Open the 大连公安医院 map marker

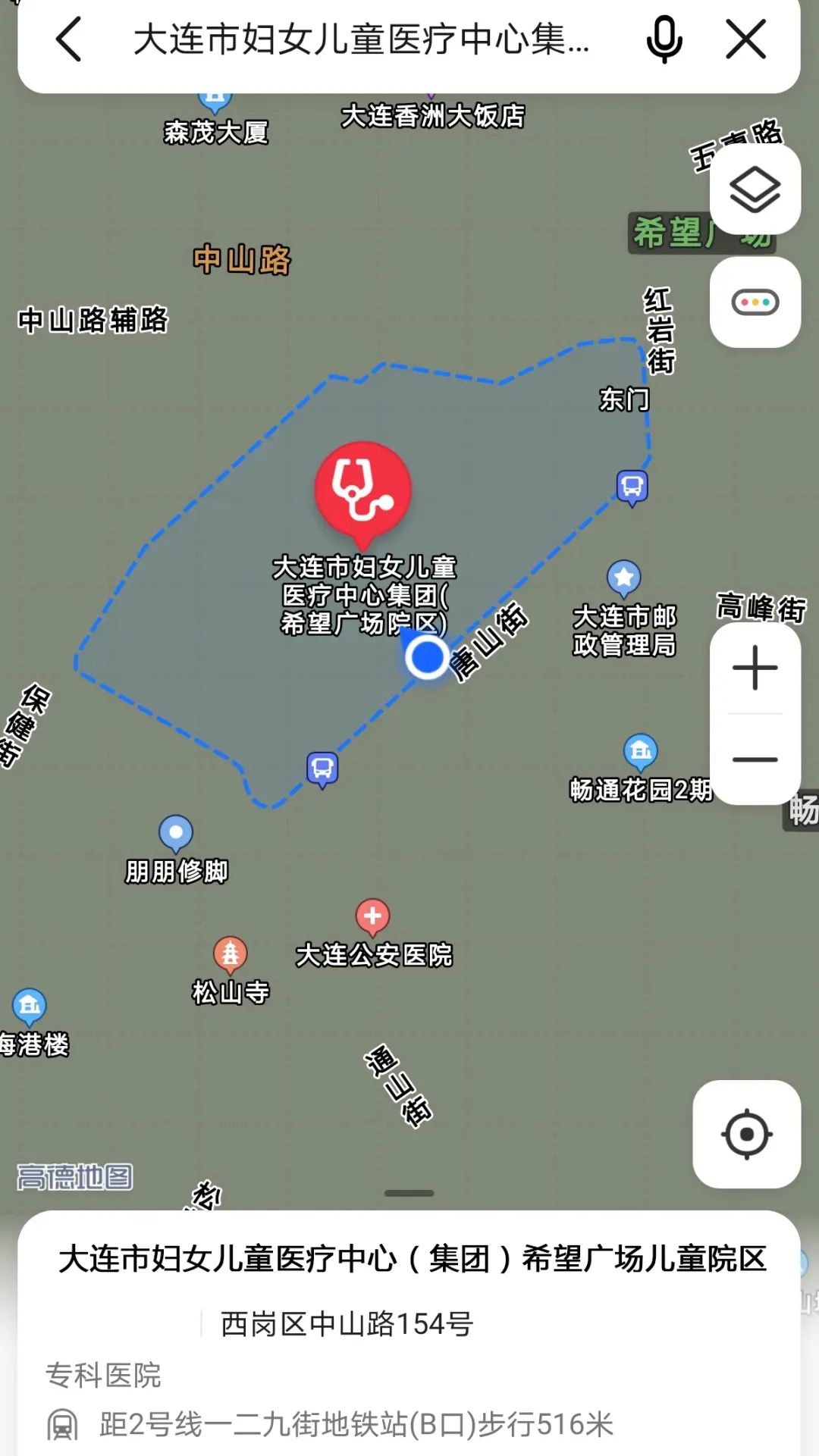coord(372,917)
